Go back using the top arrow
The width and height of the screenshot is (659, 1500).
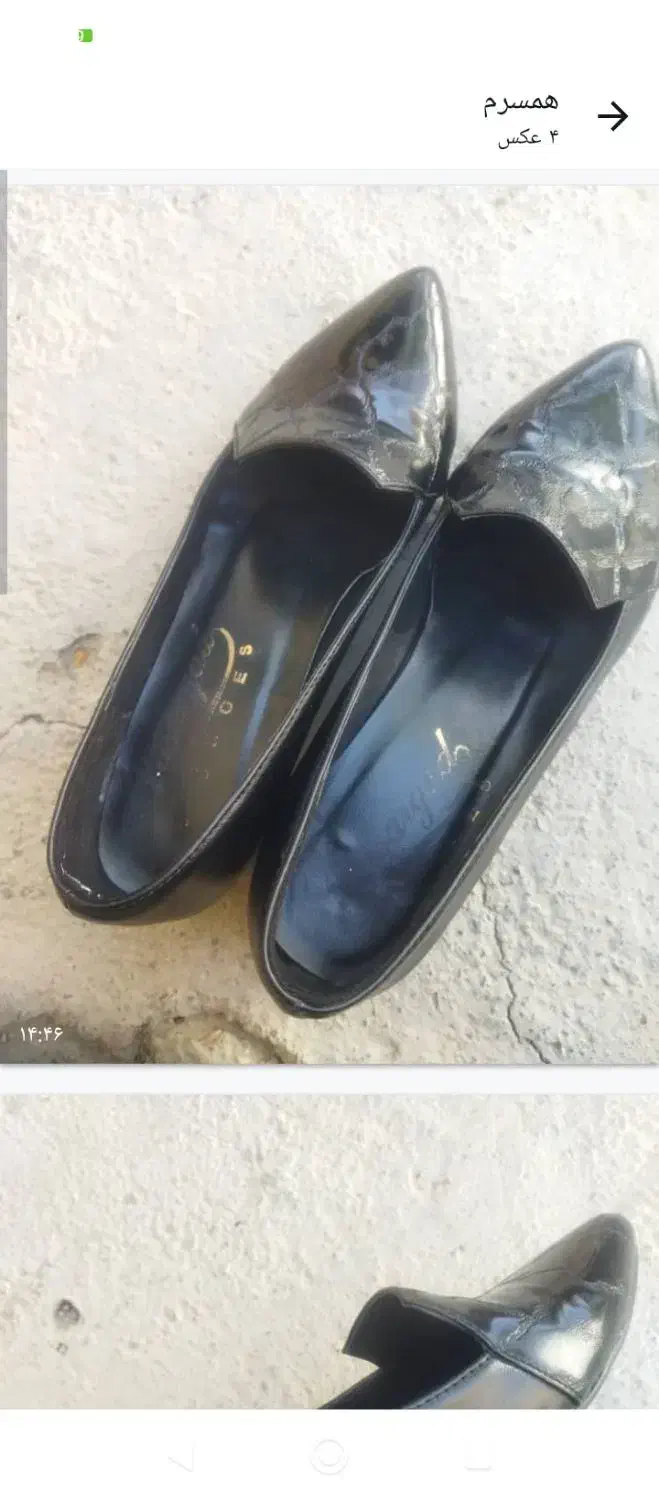pyautogui.click(x=612, y=117)
